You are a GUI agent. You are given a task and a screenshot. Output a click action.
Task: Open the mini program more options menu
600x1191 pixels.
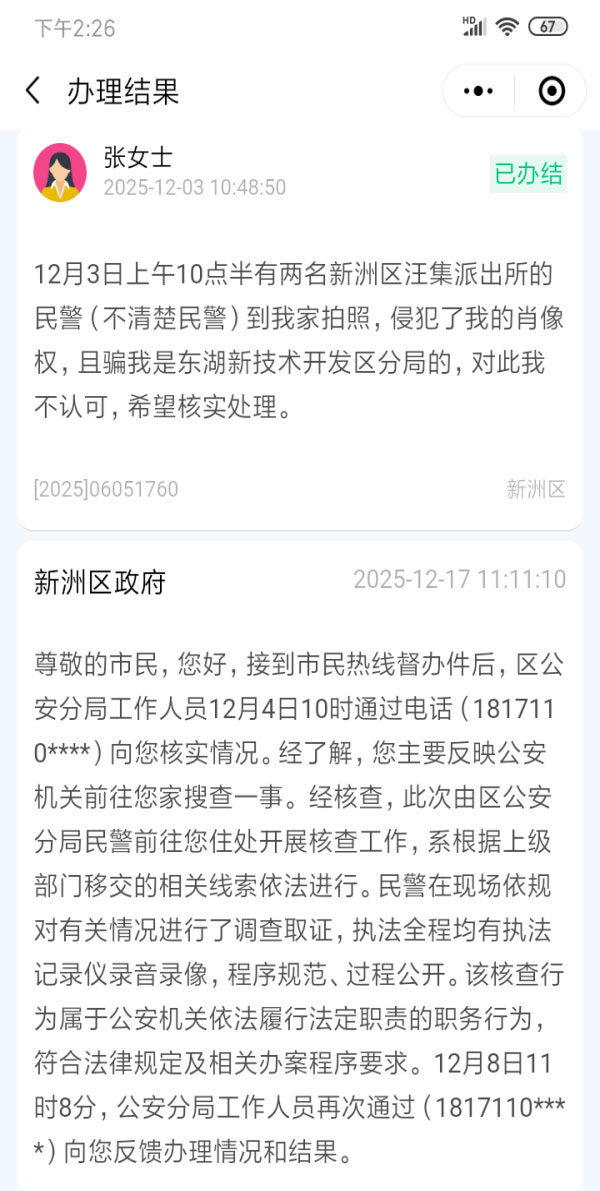[479, 91]
